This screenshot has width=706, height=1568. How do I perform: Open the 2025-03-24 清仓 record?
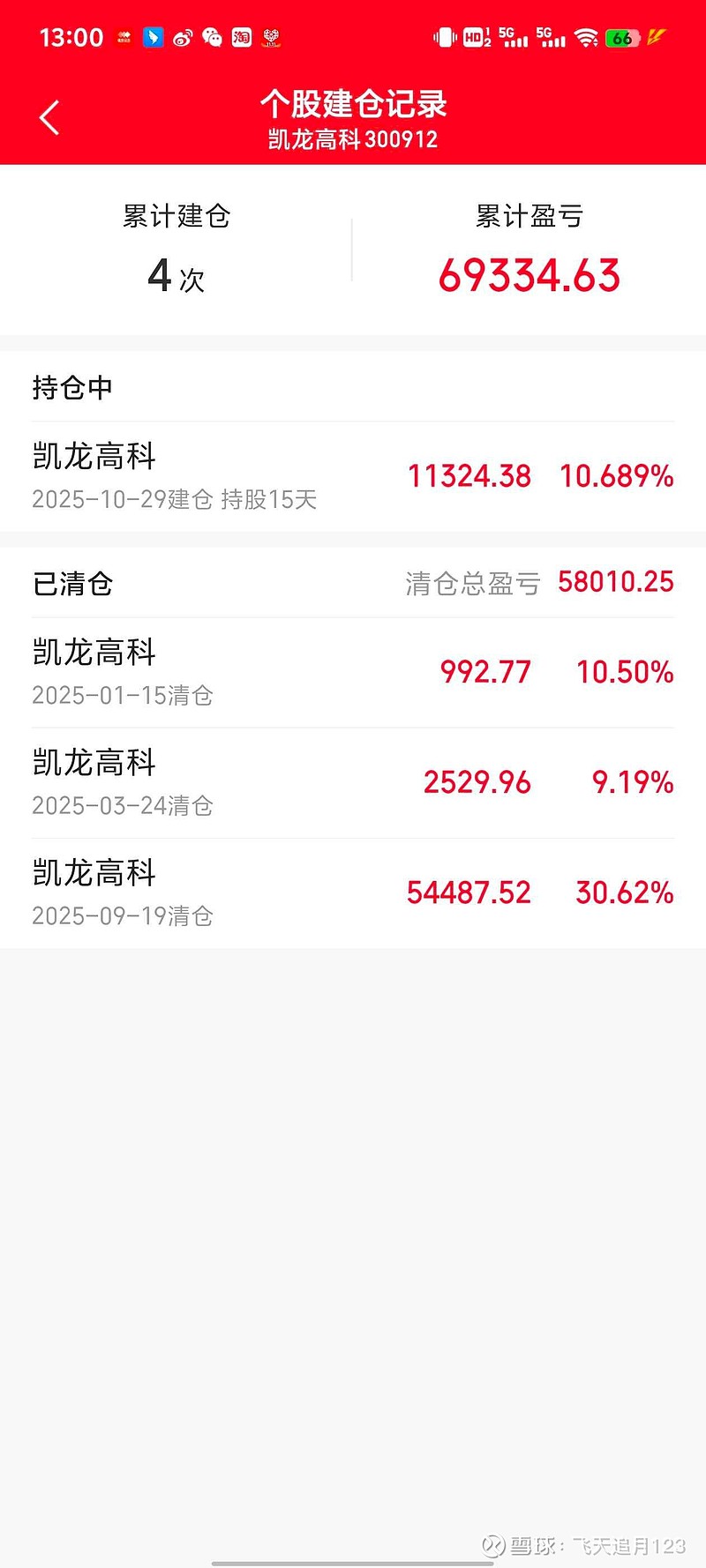click(x=352, y=783)
